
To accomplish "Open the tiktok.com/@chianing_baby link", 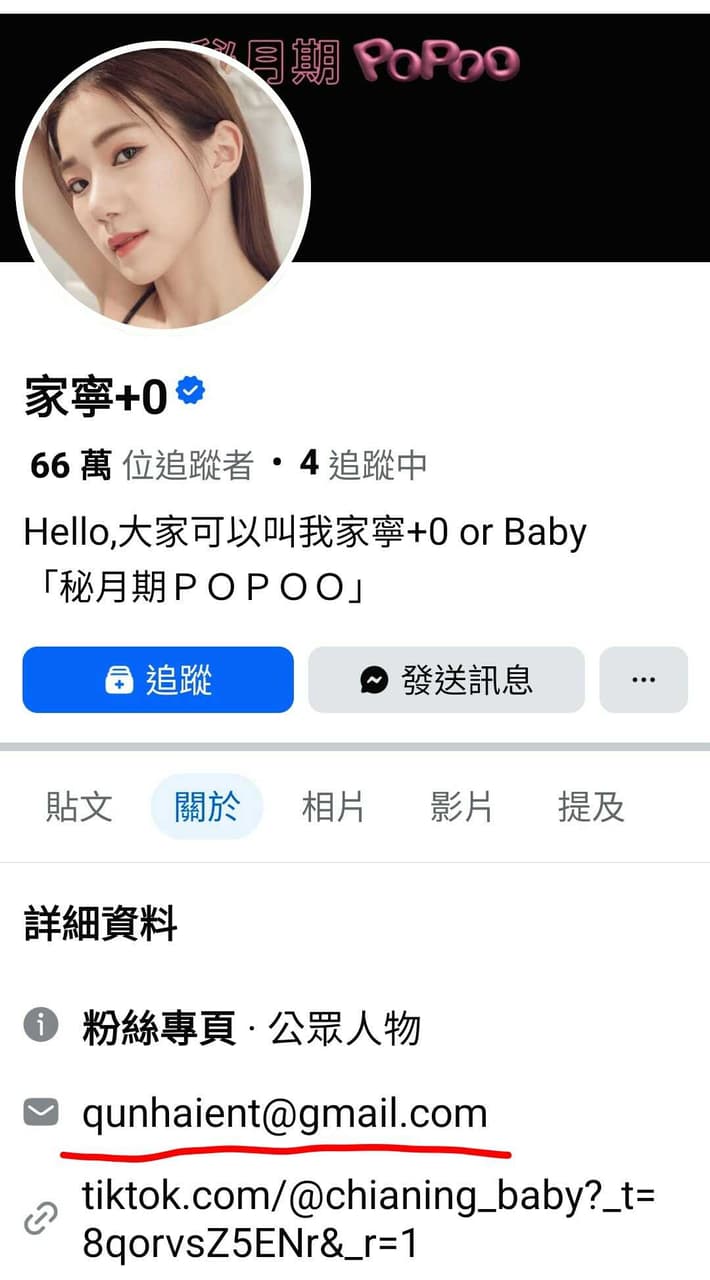I will (x=369, y=1218).
